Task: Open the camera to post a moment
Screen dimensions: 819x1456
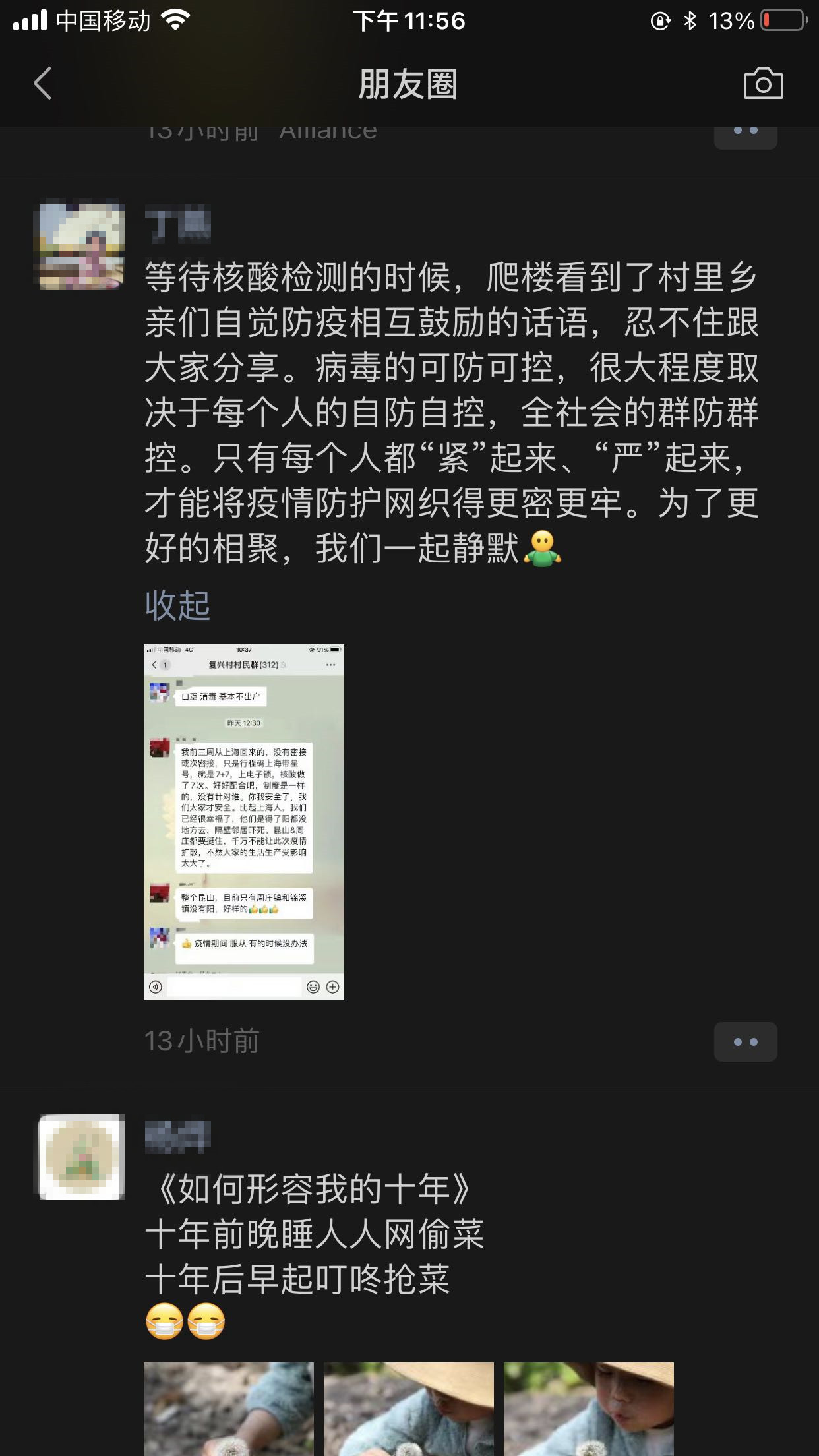Action: (763, 84)
